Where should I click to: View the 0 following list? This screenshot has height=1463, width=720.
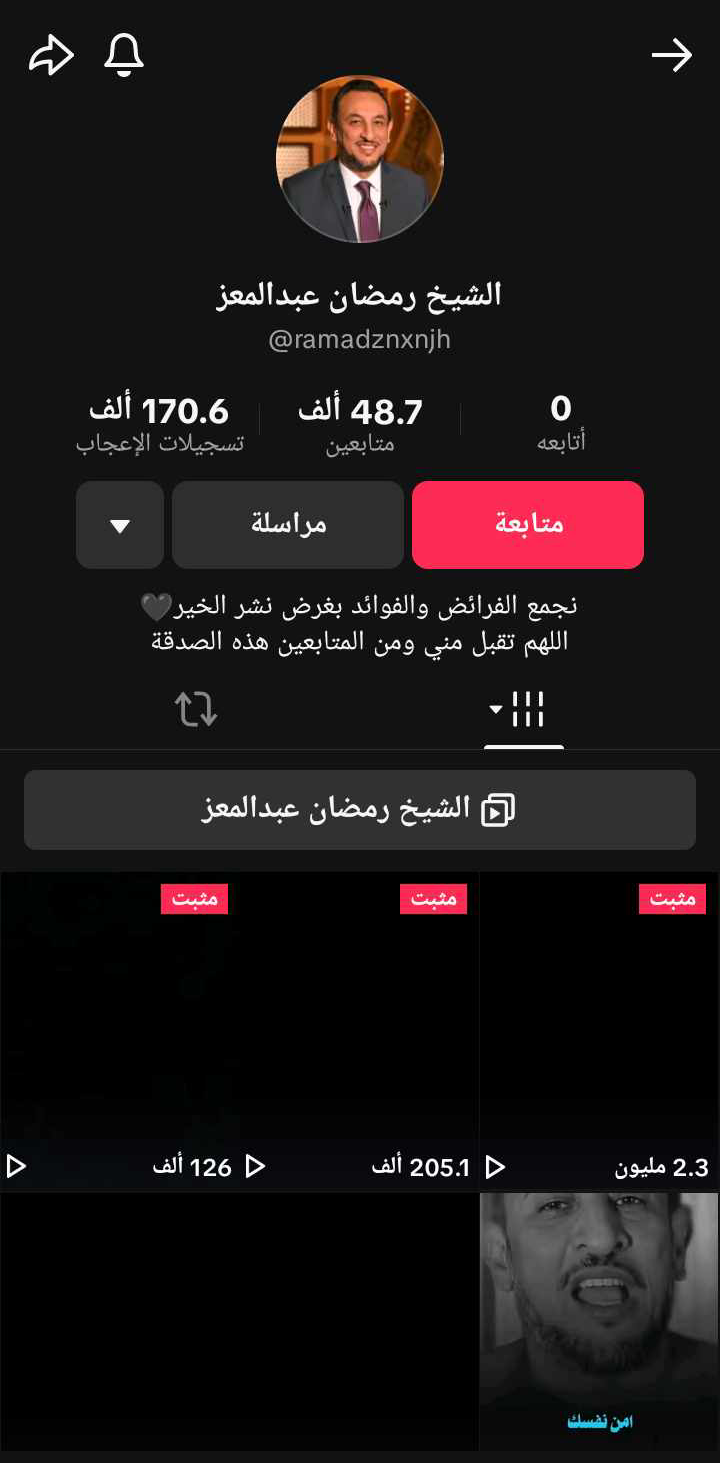[x=561, y=424]
